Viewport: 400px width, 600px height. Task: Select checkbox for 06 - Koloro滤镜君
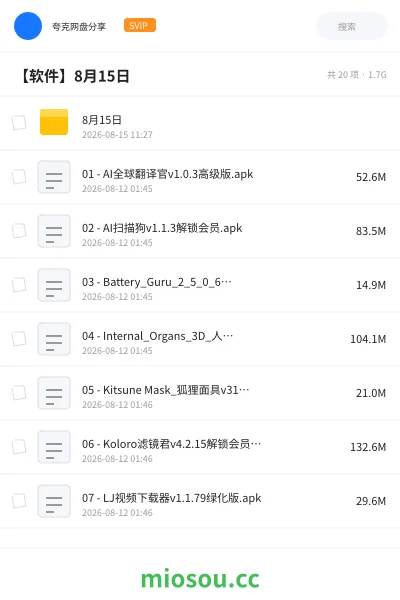click(x=19, y=447)
